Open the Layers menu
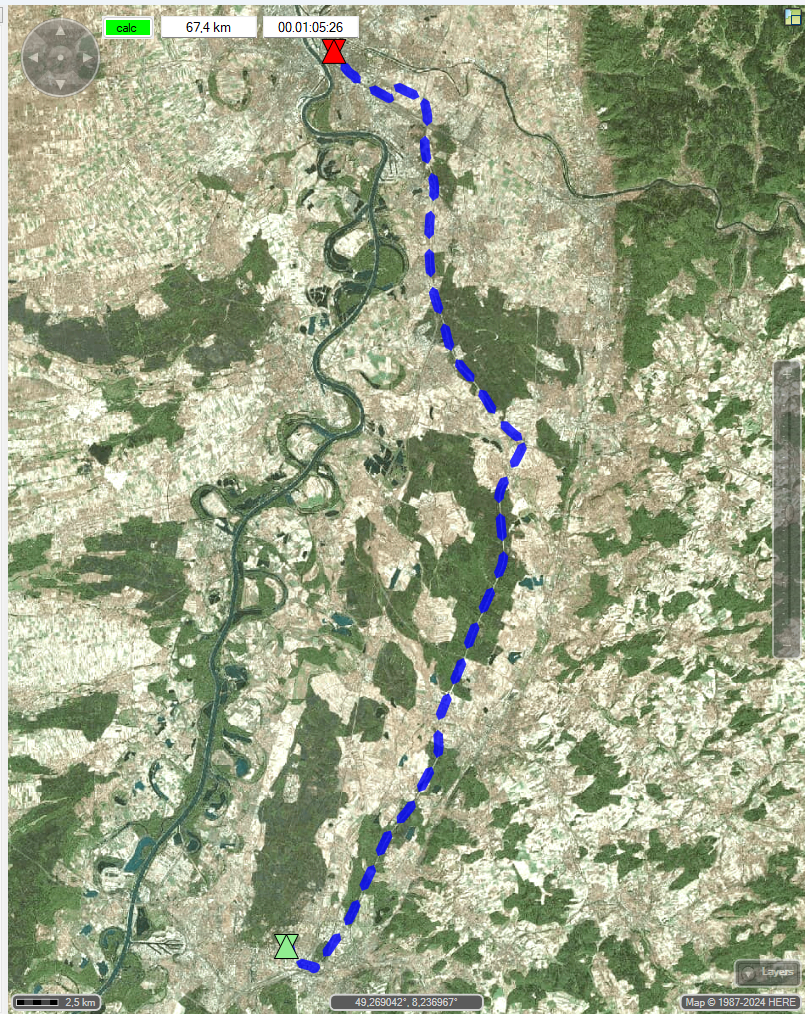 click(768, 972)
